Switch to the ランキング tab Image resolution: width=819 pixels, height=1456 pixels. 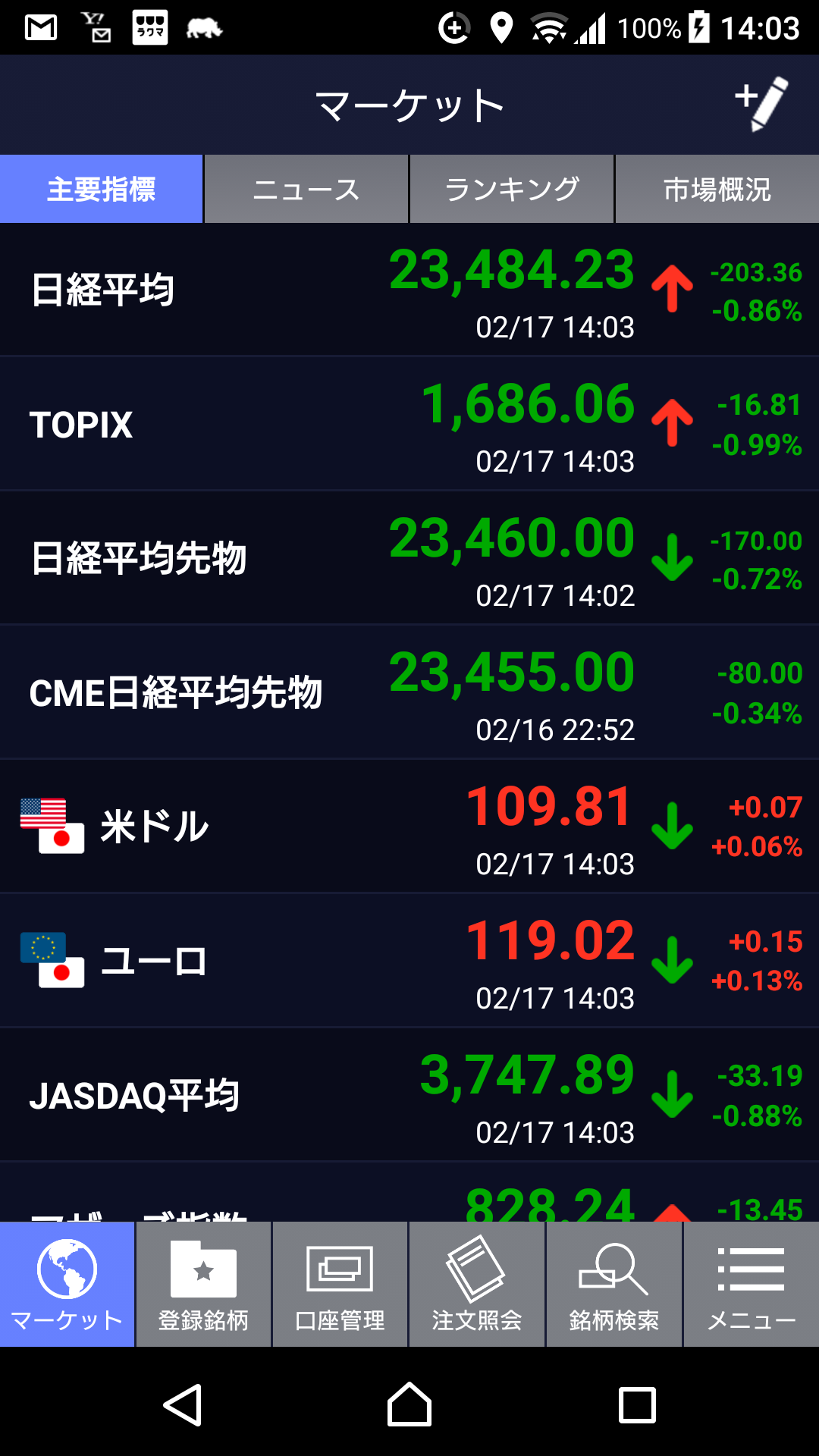click(x=512, y=189)
